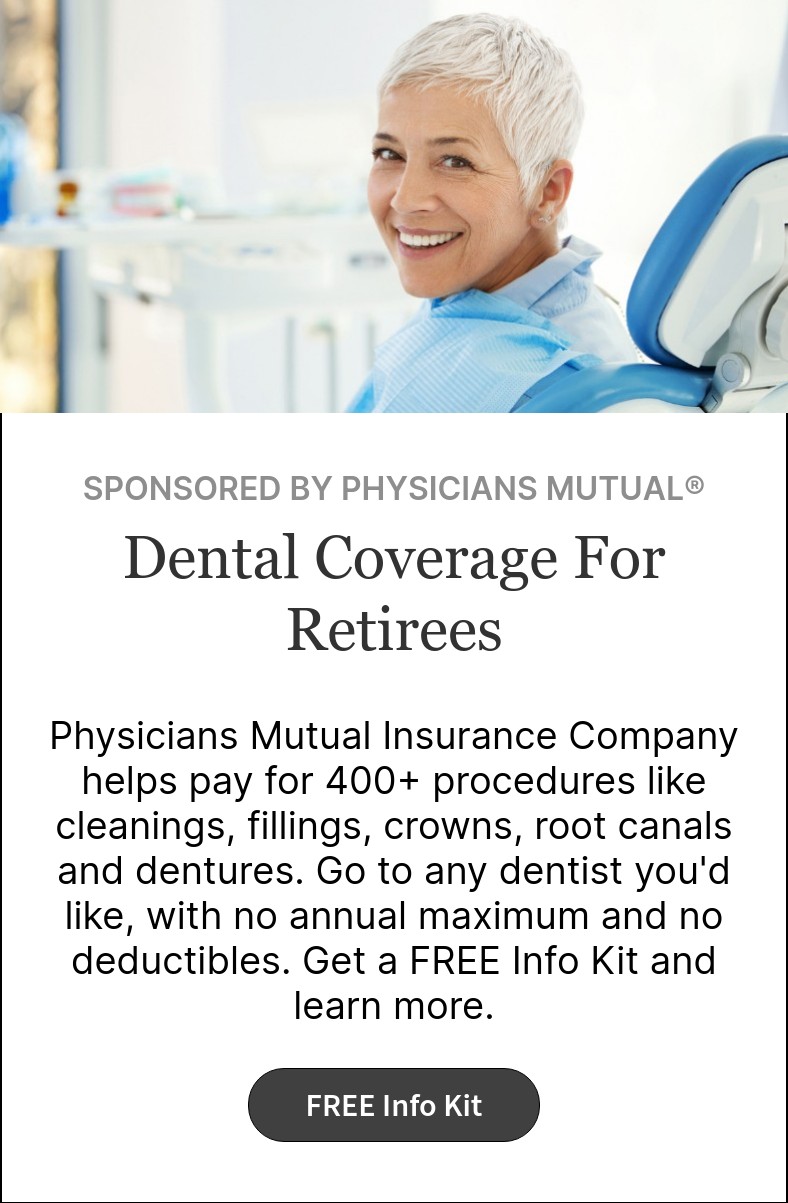Open the sponsored dental ad photo
The image size is (788, 1203).
[394, 206]
